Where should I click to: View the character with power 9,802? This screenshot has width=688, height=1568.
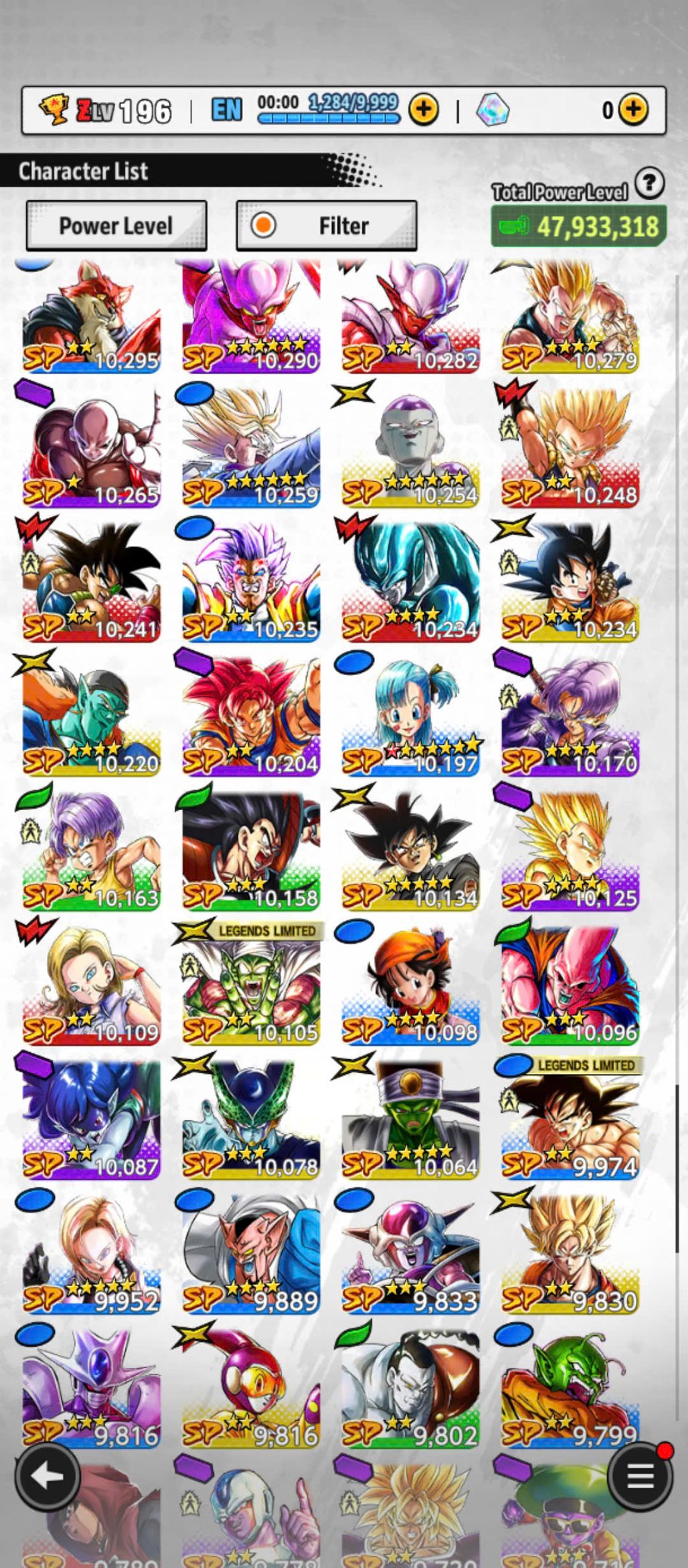(x=410, y=1387)
